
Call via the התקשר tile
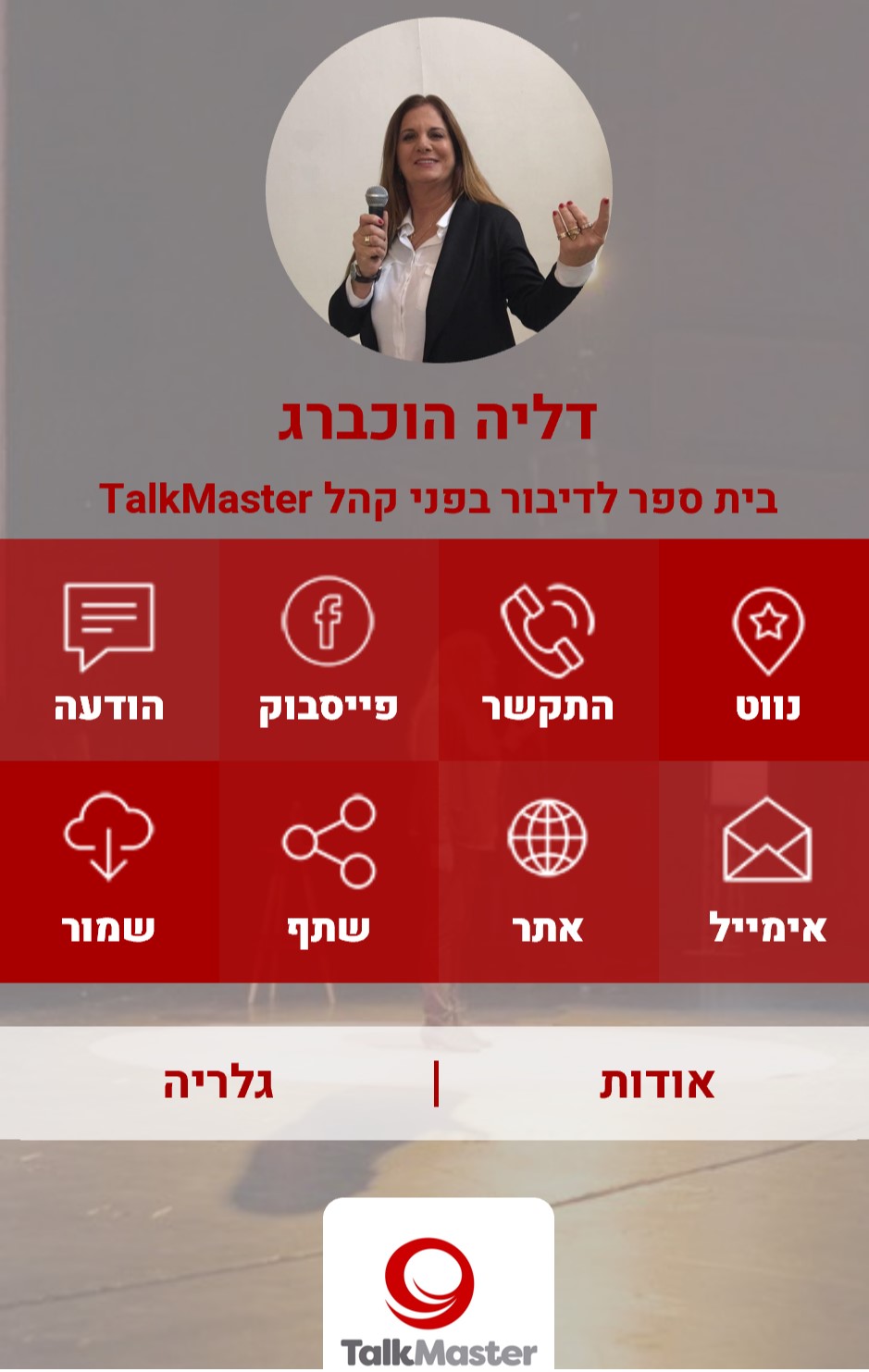tap(548, 650)
